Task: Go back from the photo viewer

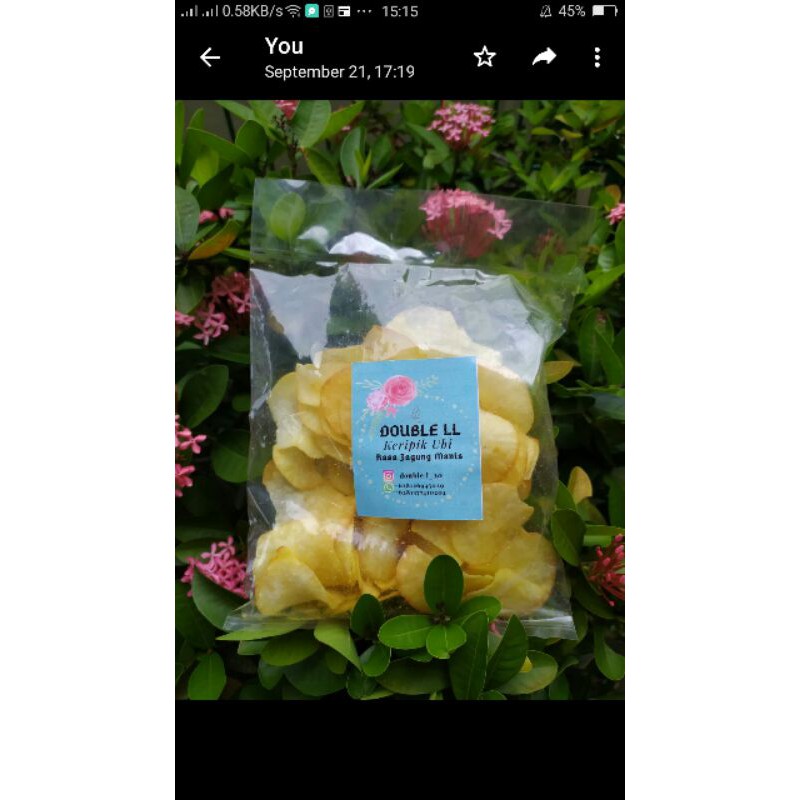Action: (210, 58)
